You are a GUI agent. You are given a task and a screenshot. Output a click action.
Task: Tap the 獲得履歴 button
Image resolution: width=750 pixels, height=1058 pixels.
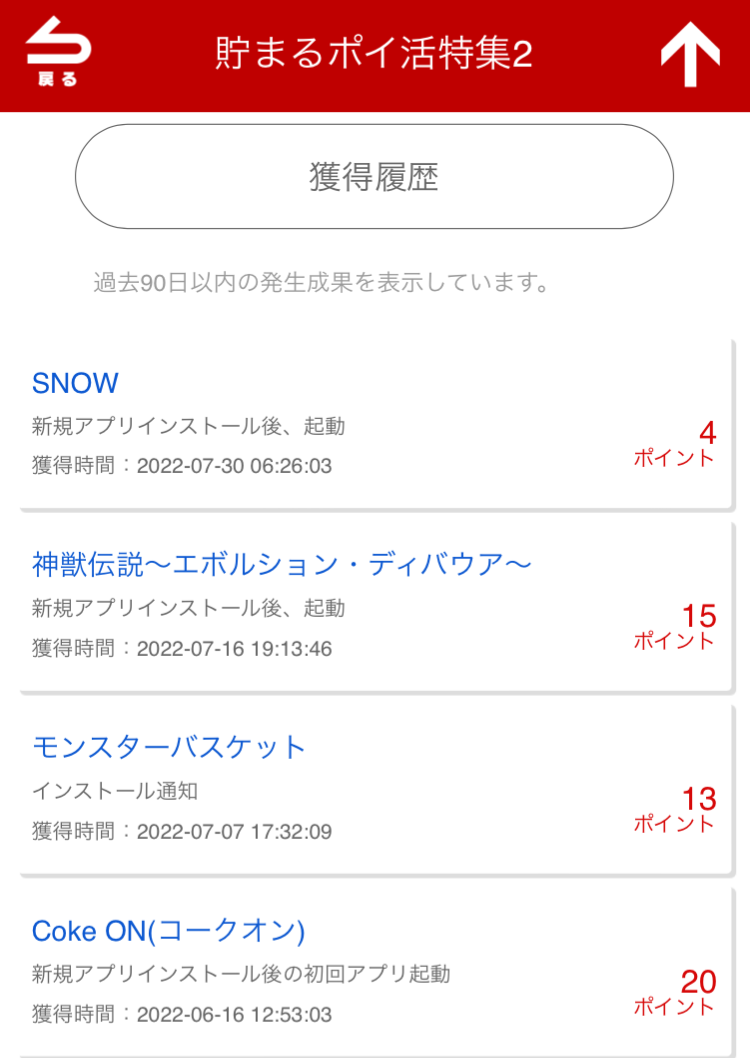tap(374, 177)
